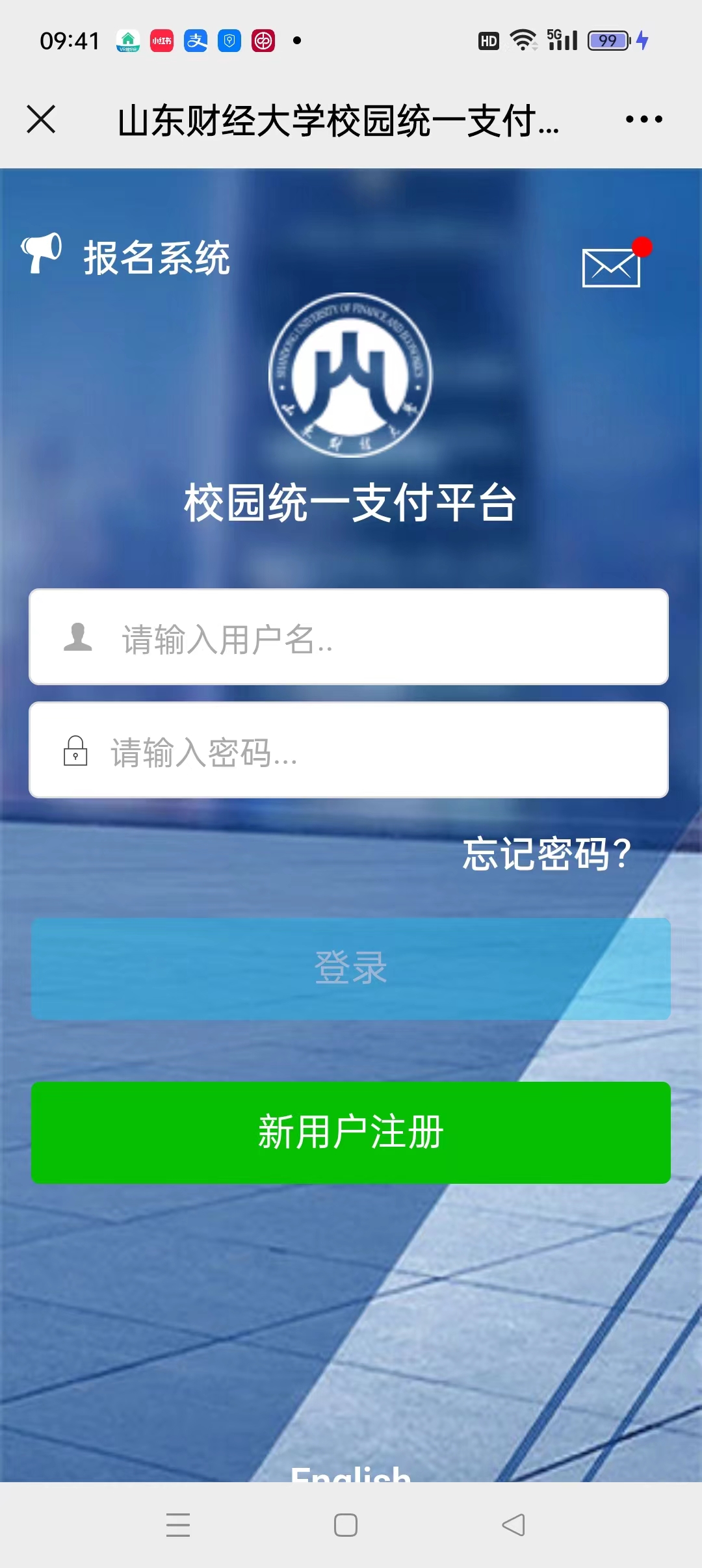Tap the Xiaohongshu icon in the status bar

tap(162, 40)
